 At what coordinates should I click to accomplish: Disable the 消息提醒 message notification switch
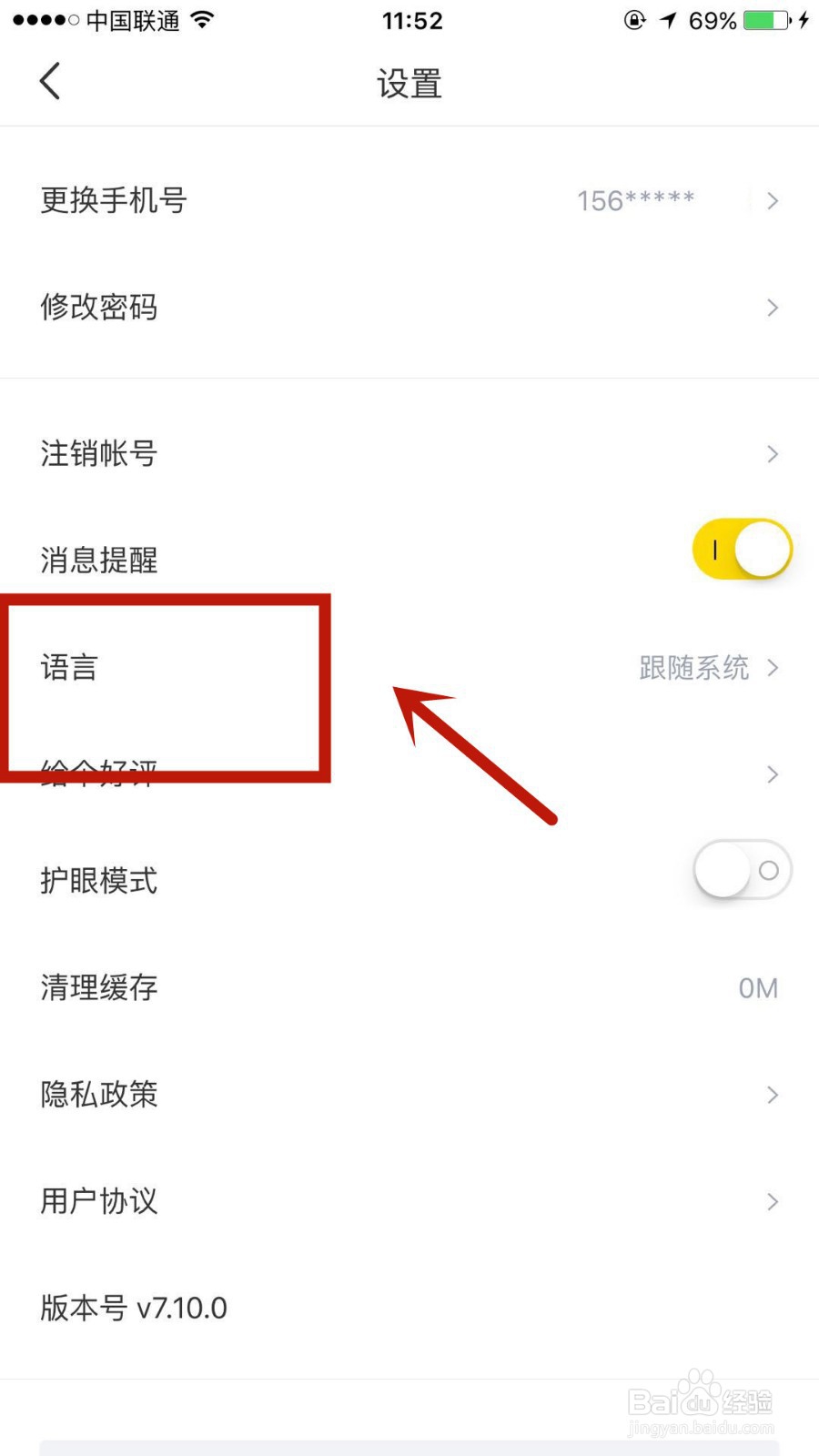click(x=743, y=549)
